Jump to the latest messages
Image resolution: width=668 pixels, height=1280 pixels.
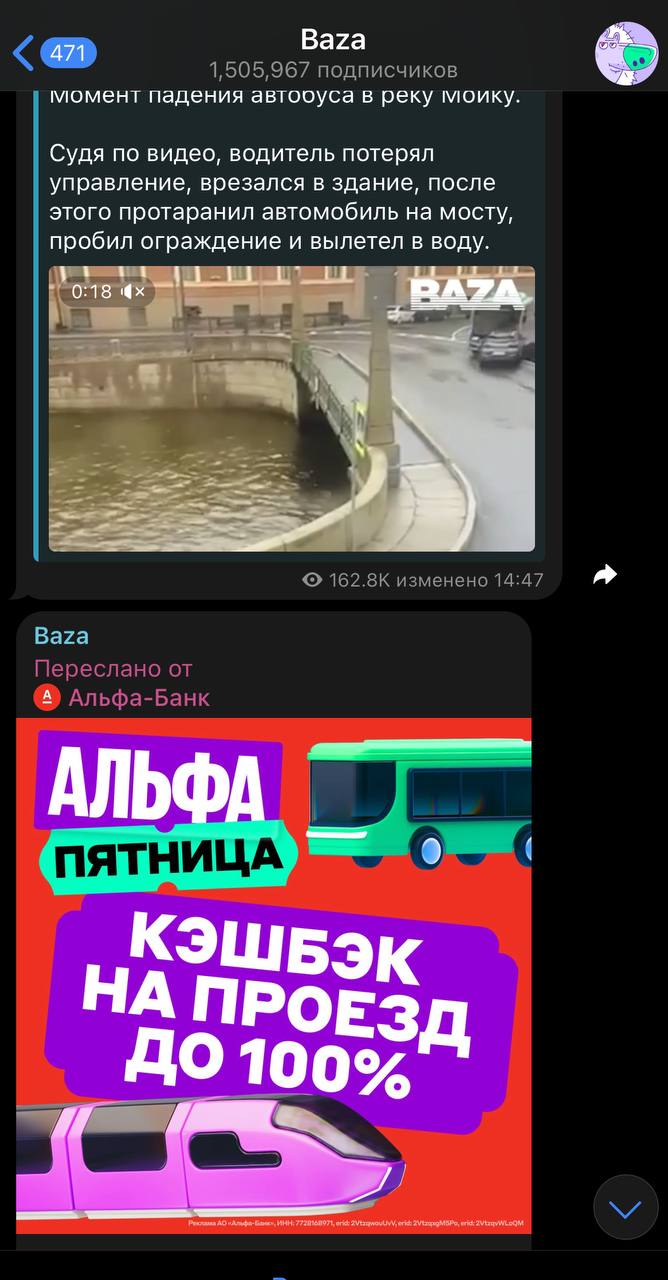[x=625, y=1209]
